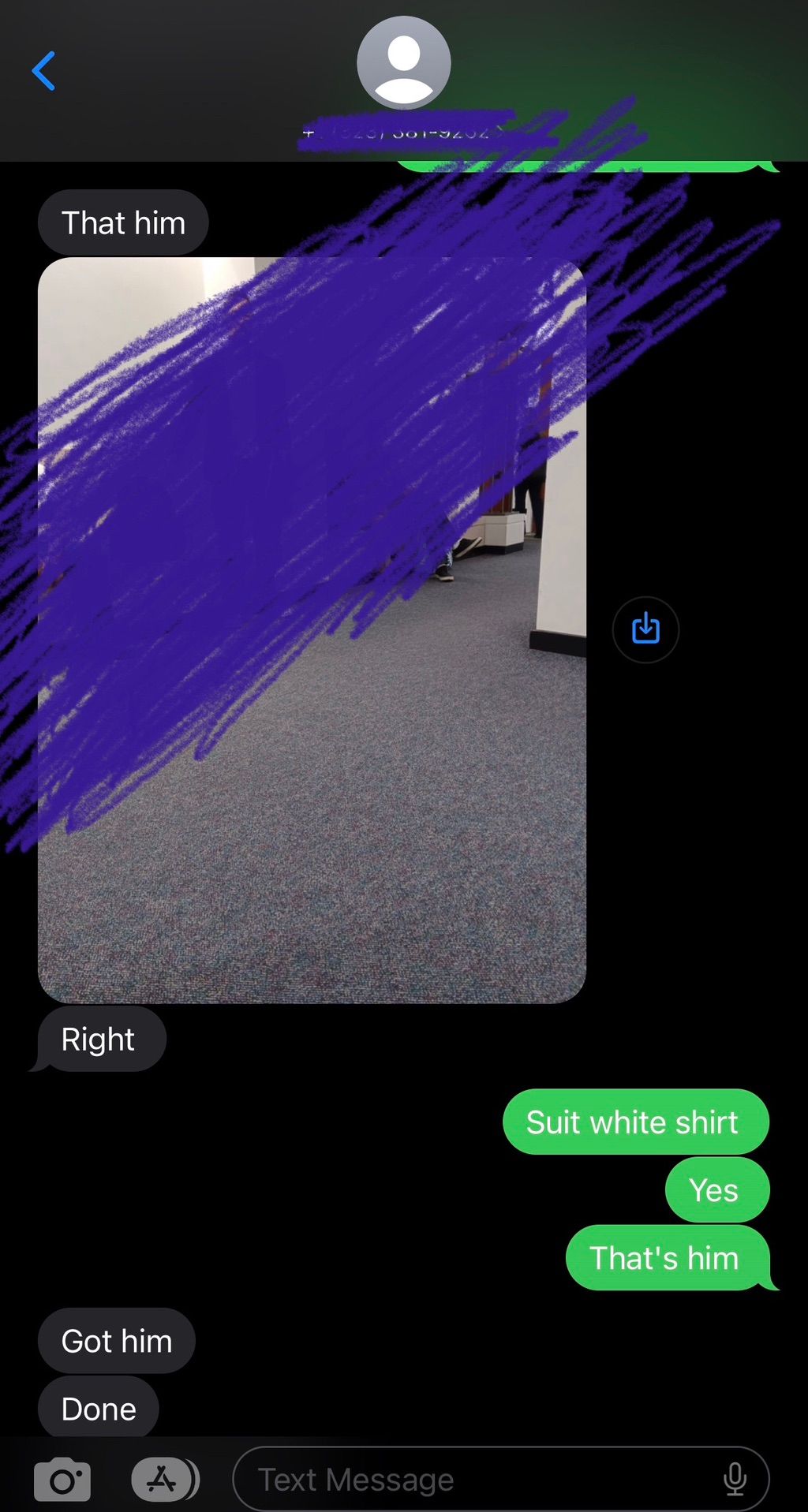Open the iMessage apps drawer

click(x=163, y=1480)
